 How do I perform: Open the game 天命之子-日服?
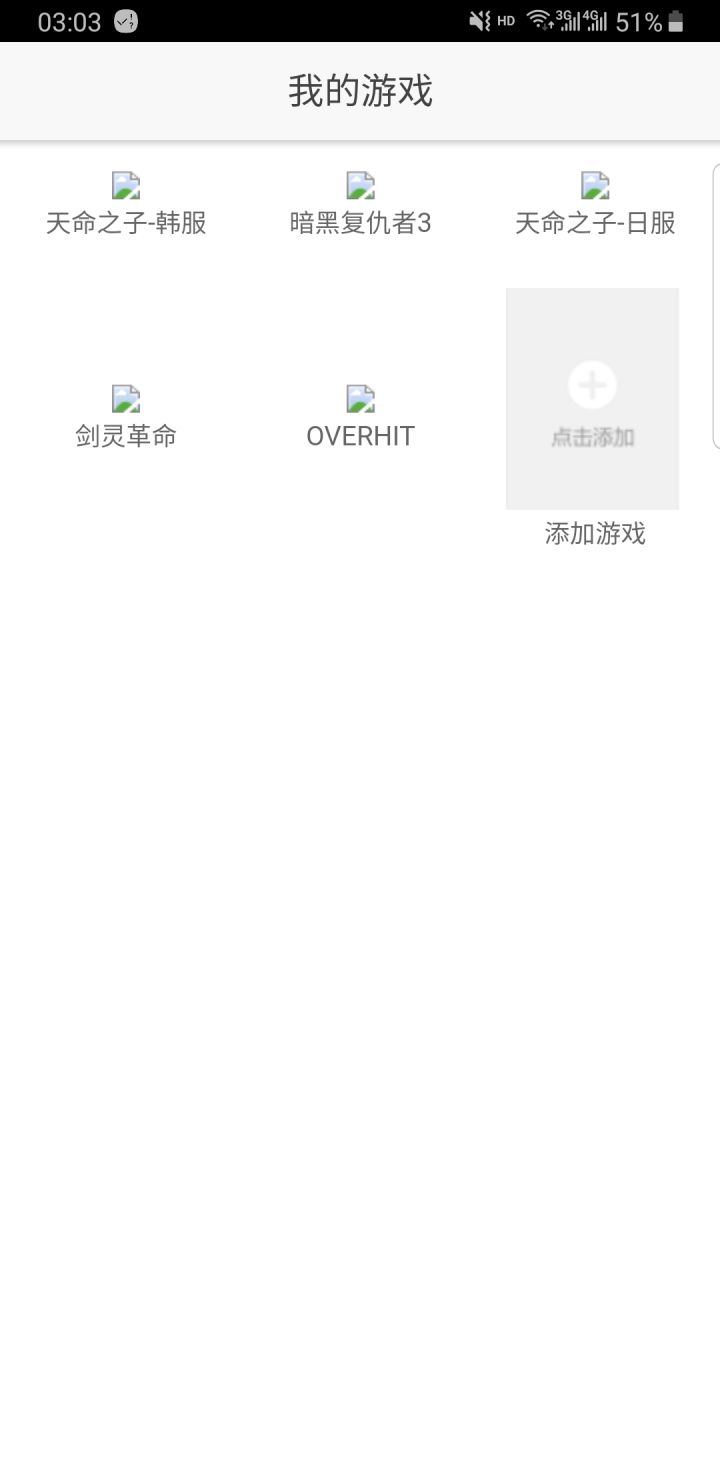point(595,205)
